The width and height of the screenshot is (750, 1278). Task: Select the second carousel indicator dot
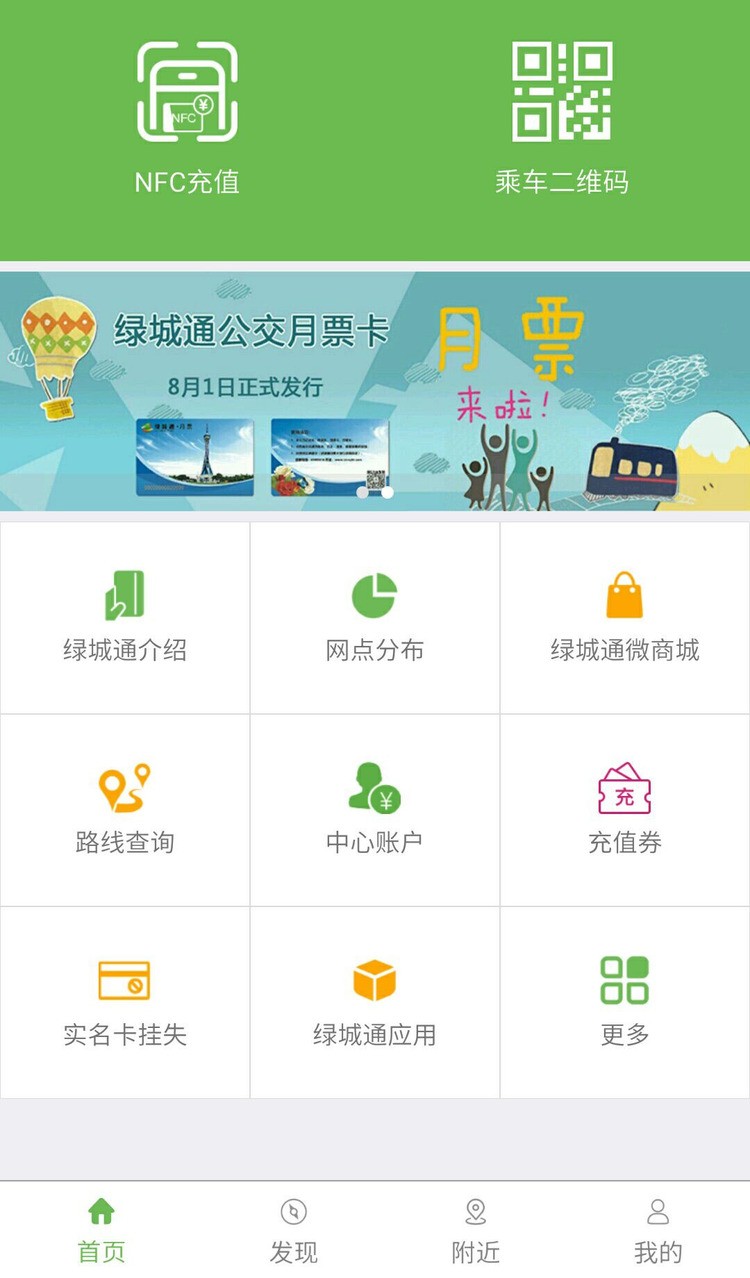pyautogui.click(x=386, y=492)
